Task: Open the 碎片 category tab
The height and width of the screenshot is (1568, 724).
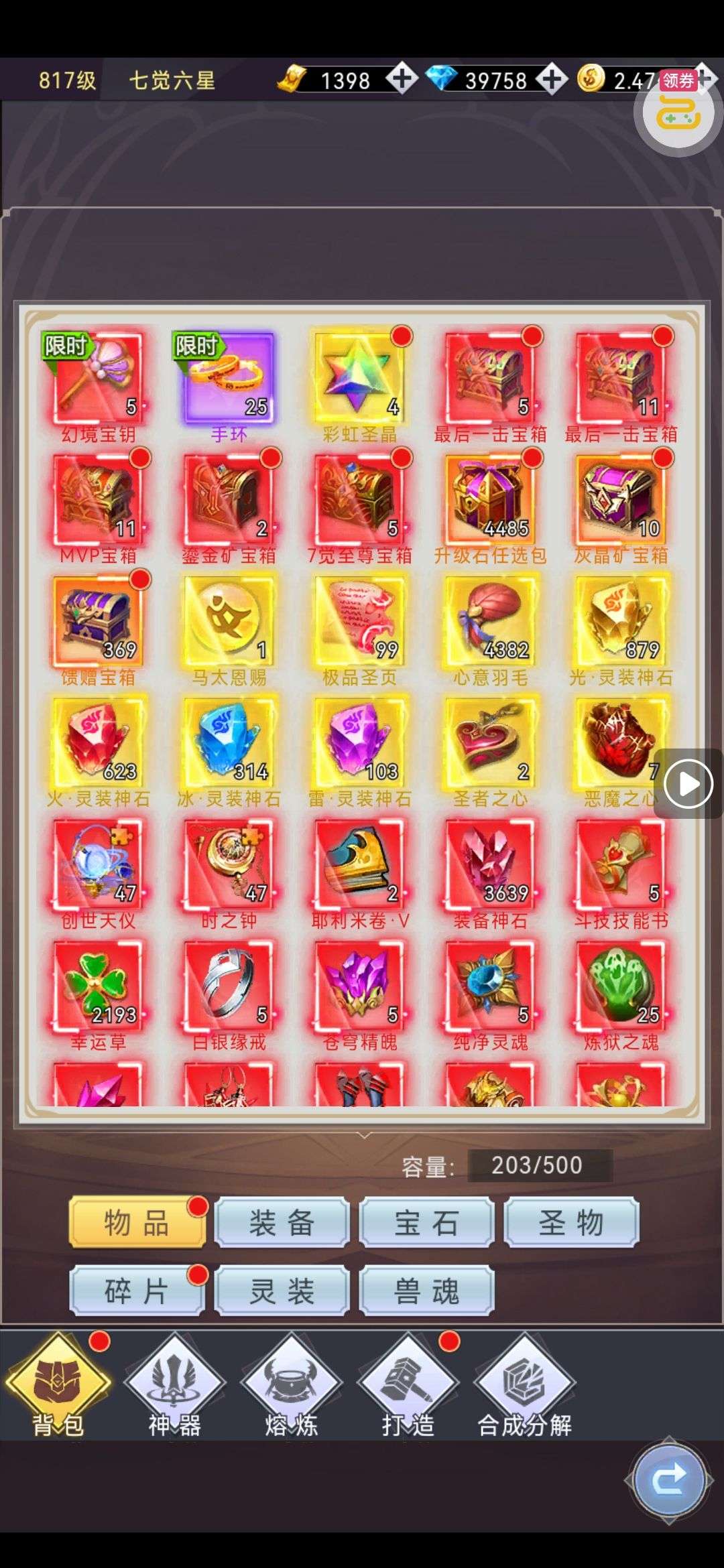Action: tap(137, 1291)
